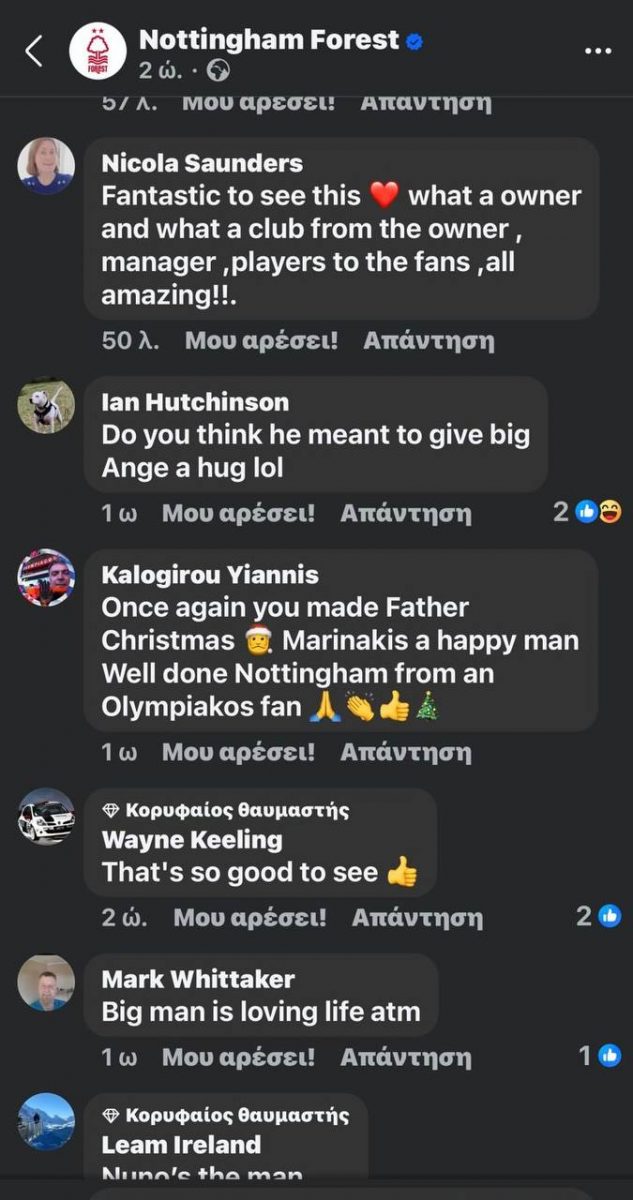
Task: Go back using the header arrow
Action: (34, 52)
